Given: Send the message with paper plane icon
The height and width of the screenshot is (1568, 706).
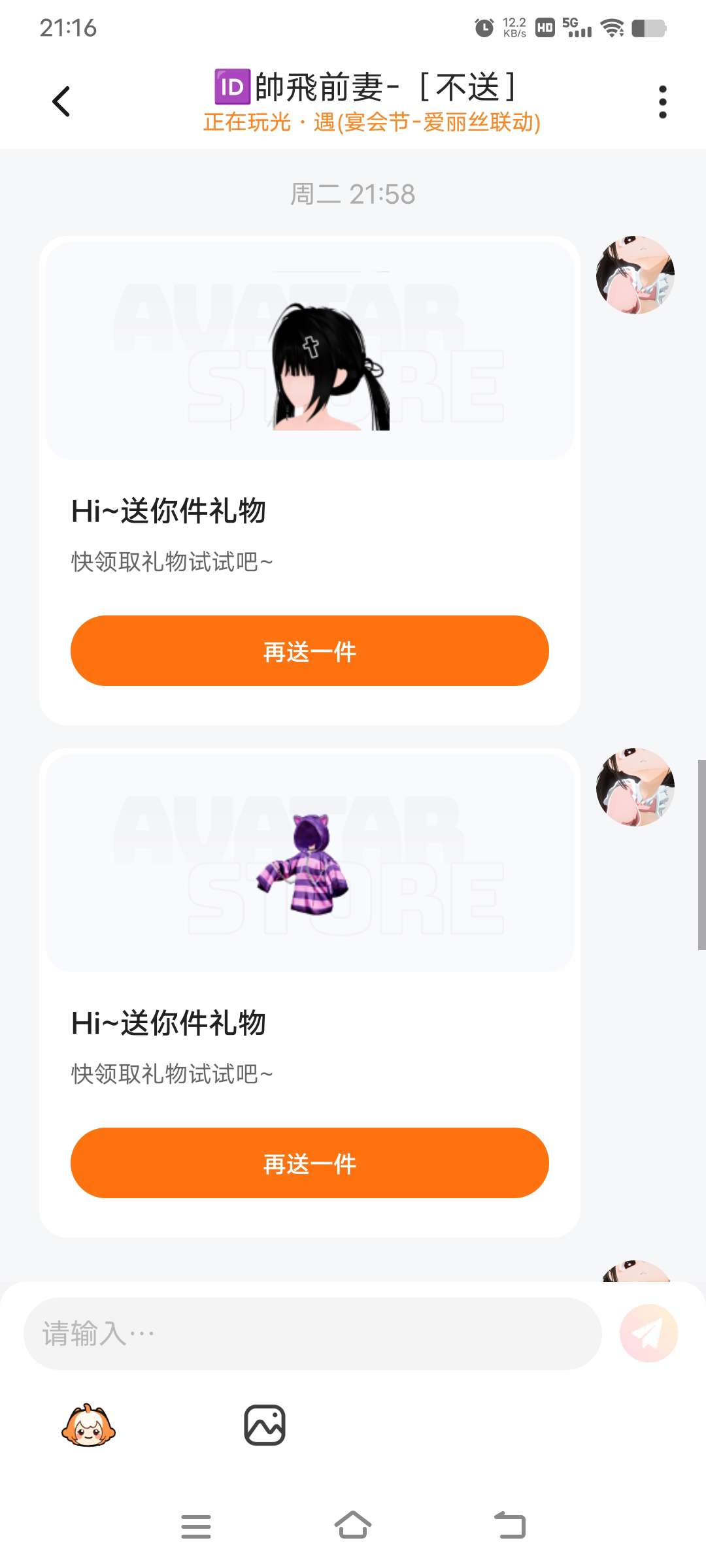Looking at the screenshot, I should [x=648, y=1333].
